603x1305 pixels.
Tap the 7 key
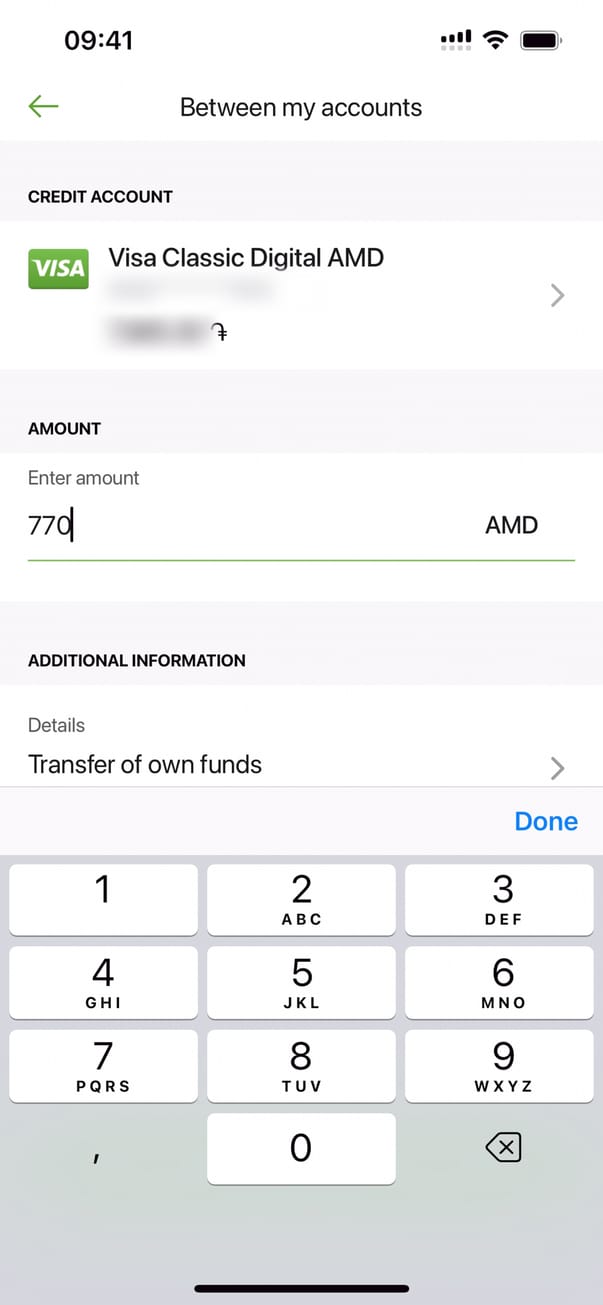pos(103,1066)
